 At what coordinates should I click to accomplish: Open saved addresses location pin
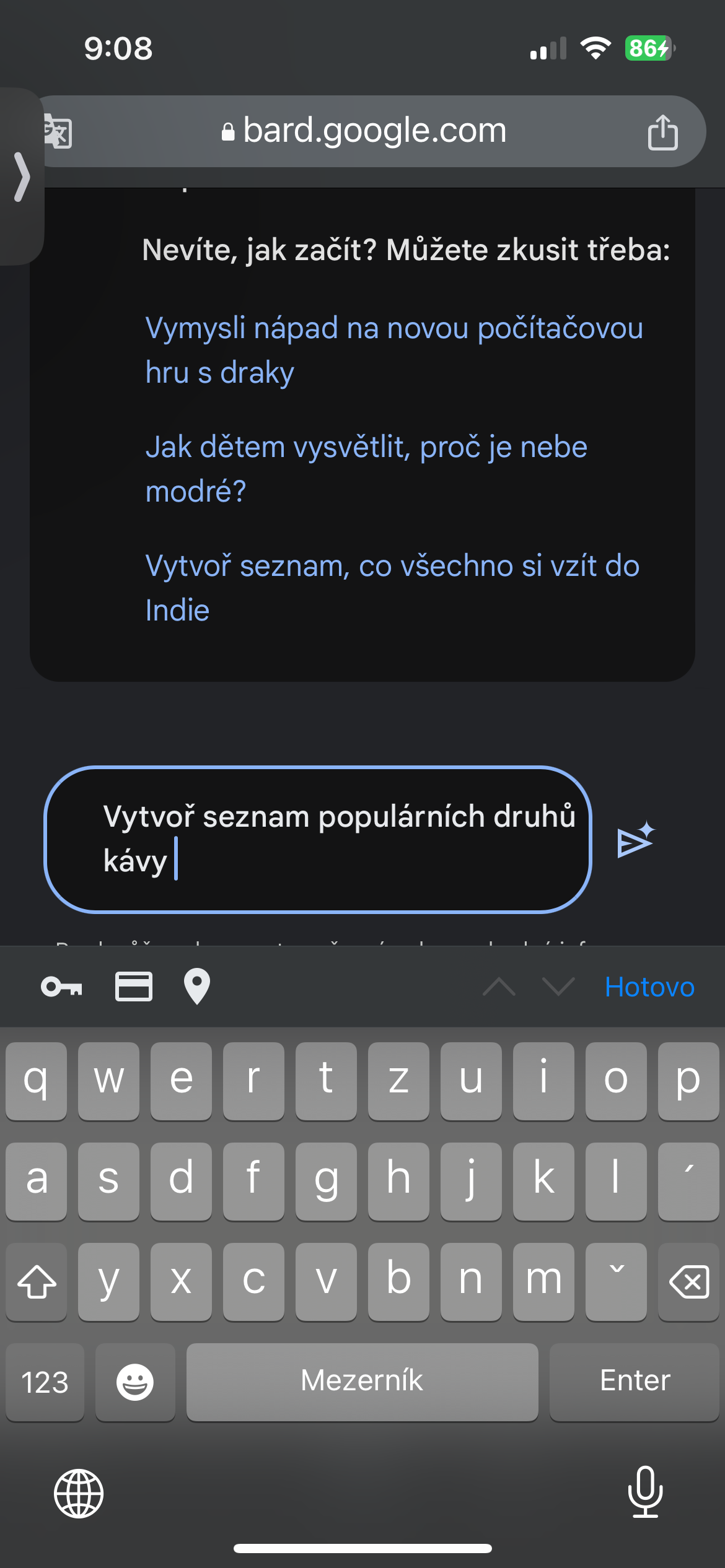(x=197, y=986)
